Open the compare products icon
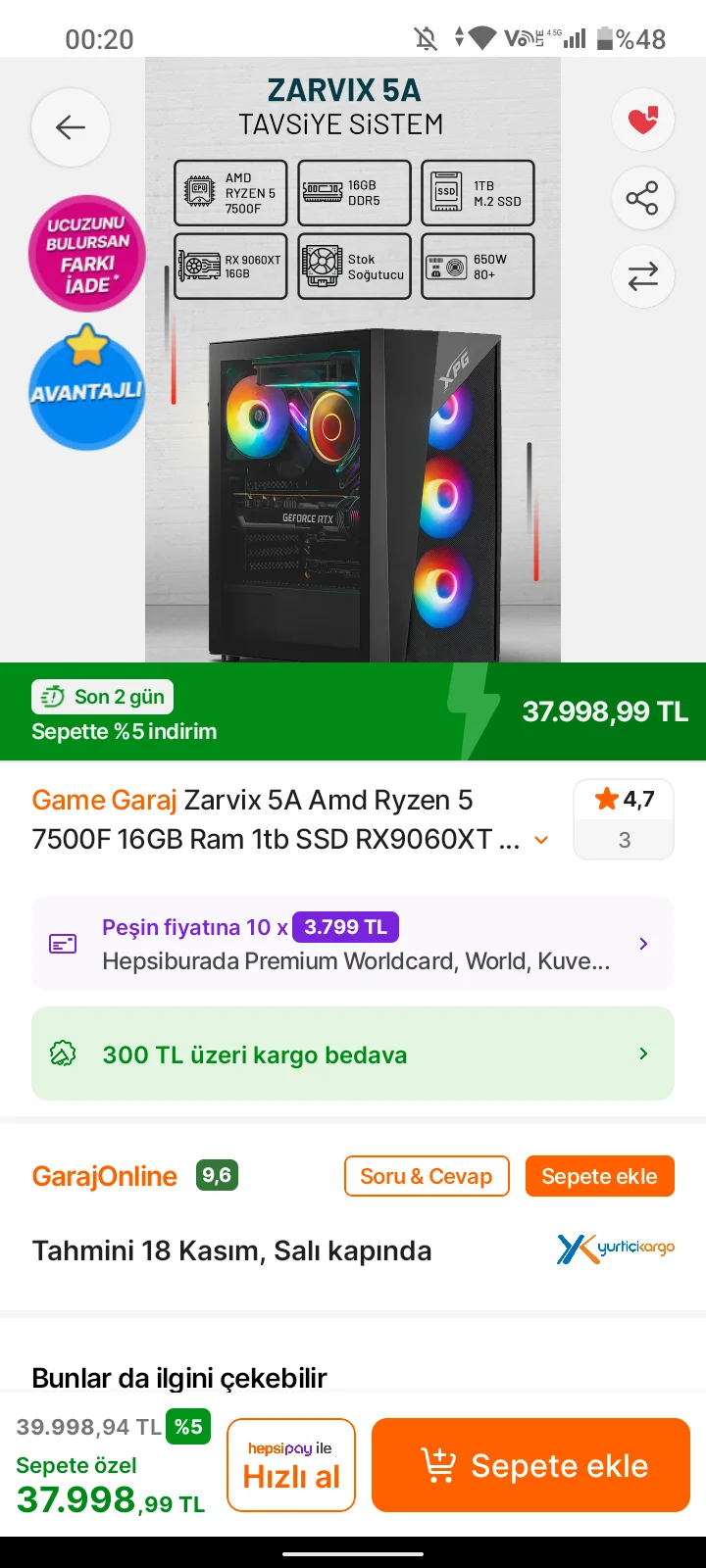Image resolution: width=706 pixels, height=1568 pixels. [x=643, y=277]
